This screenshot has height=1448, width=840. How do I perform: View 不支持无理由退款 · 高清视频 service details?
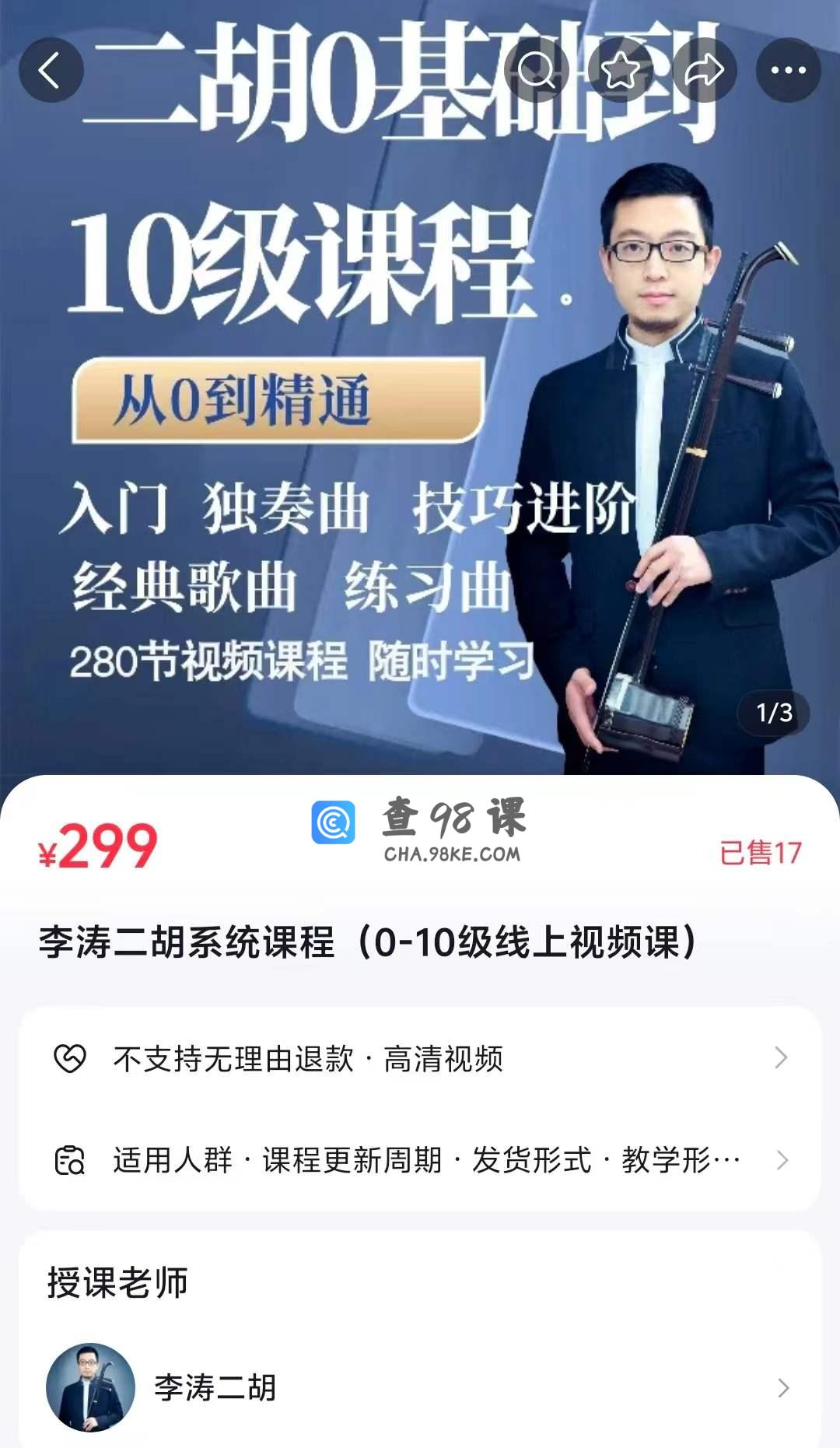click(x=420, y=1058)
